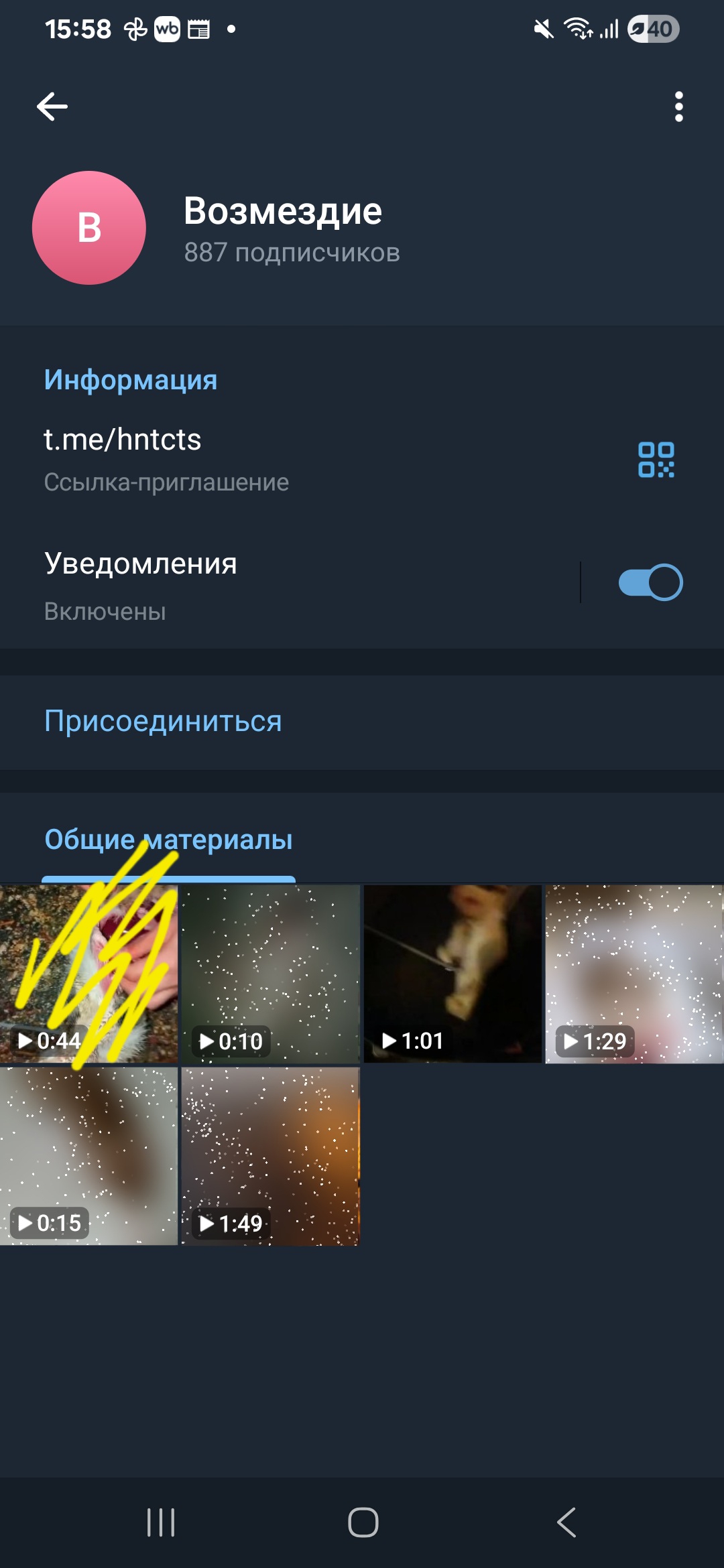Open the 1:01 video

[x=452, y=974]
